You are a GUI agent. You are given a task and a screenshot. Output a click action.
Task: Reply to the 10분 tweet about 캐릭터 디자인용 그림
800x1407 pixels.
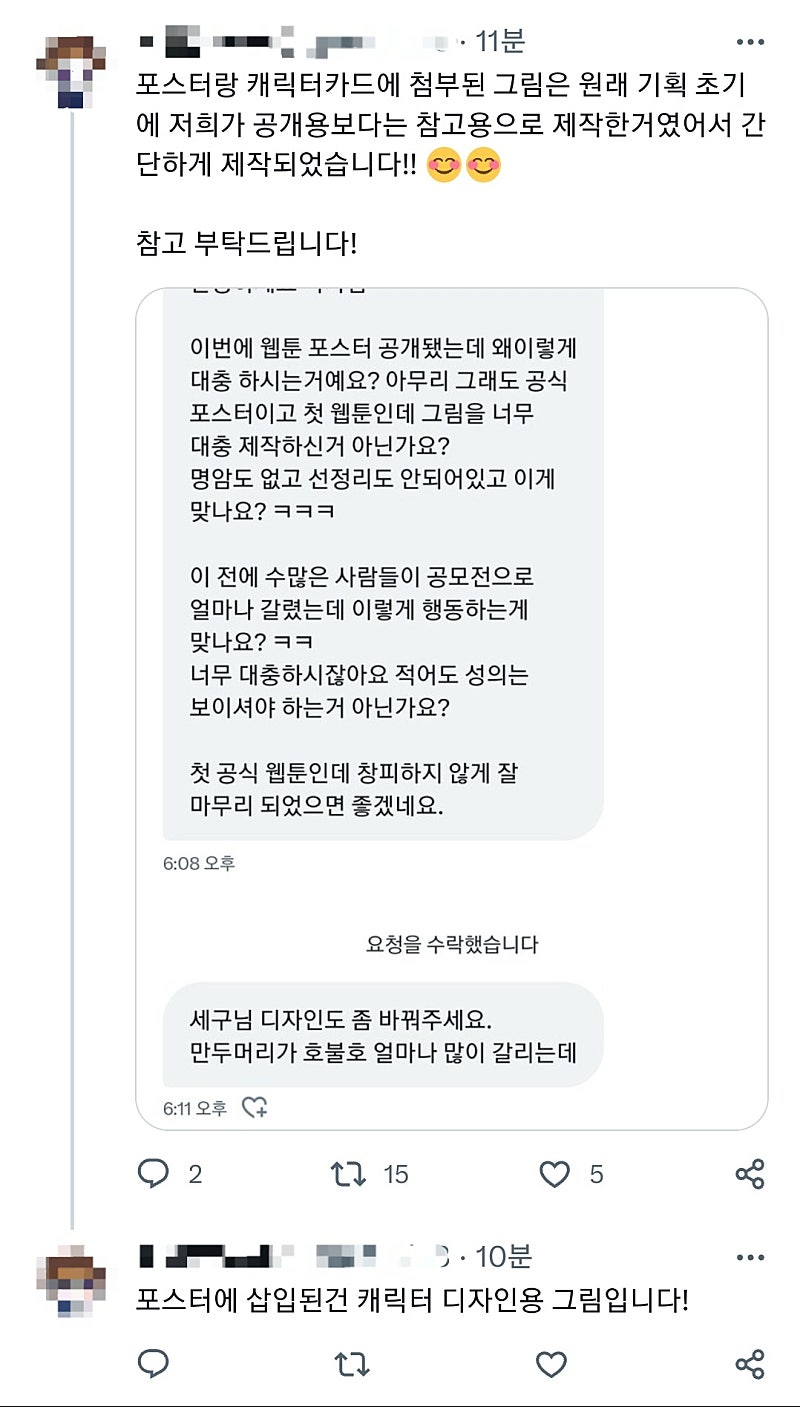[x=153, y=1363]
